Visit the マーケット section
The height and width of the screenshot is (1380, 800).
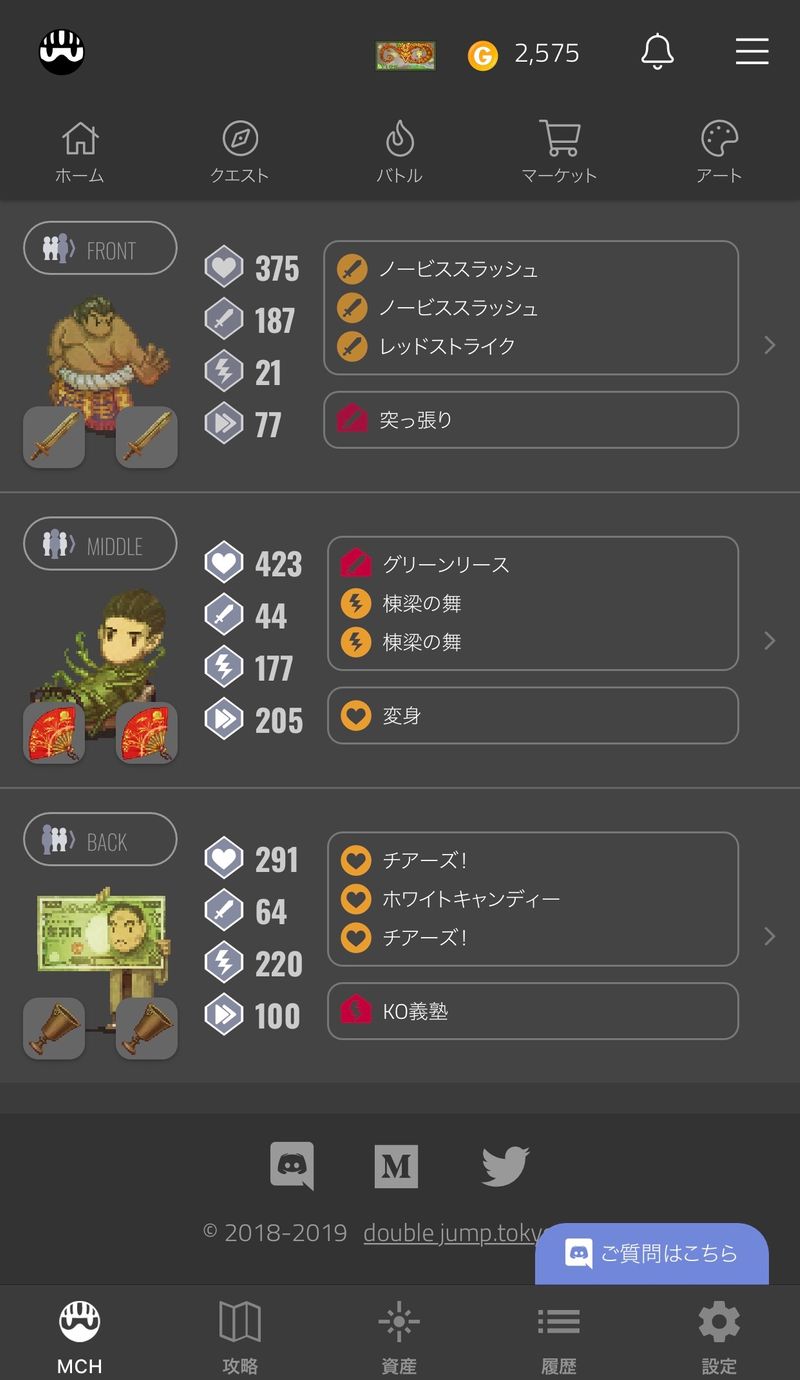click(x=559, y=153)
